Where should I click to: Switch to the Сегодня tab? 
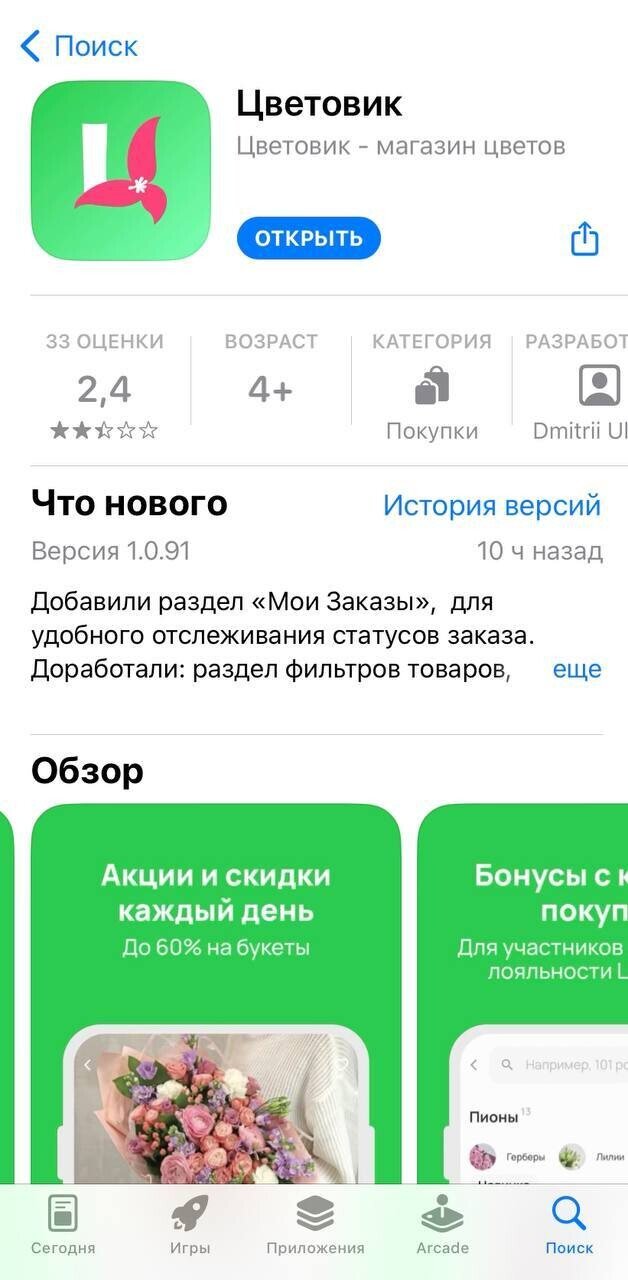click(63, 1226)
